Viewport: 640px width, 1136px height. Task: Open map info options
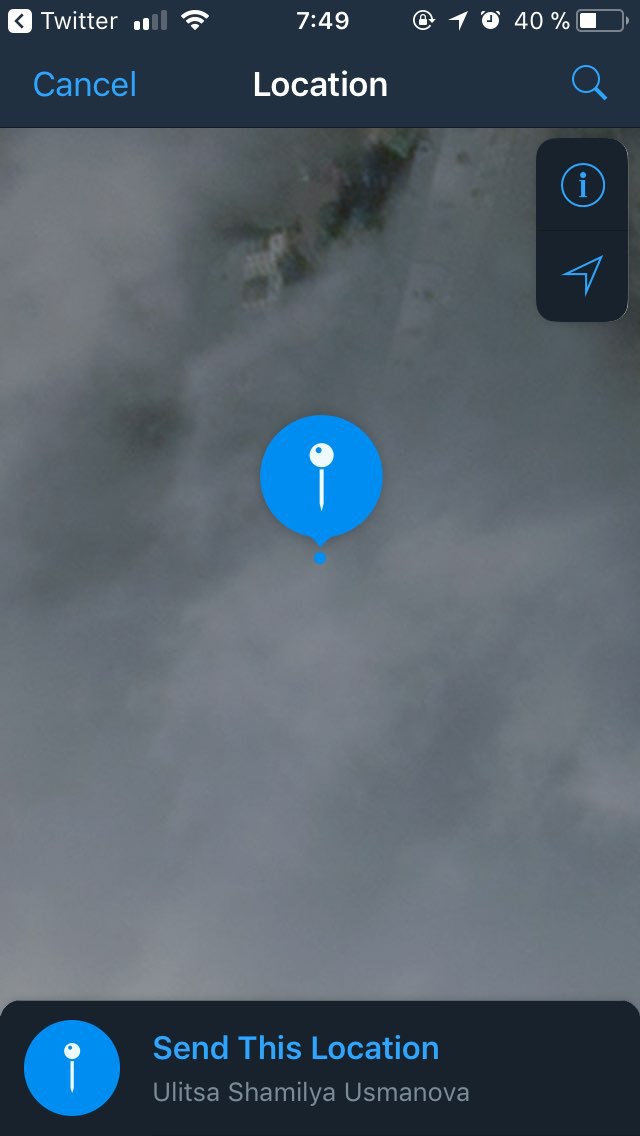tap(583, 185)
